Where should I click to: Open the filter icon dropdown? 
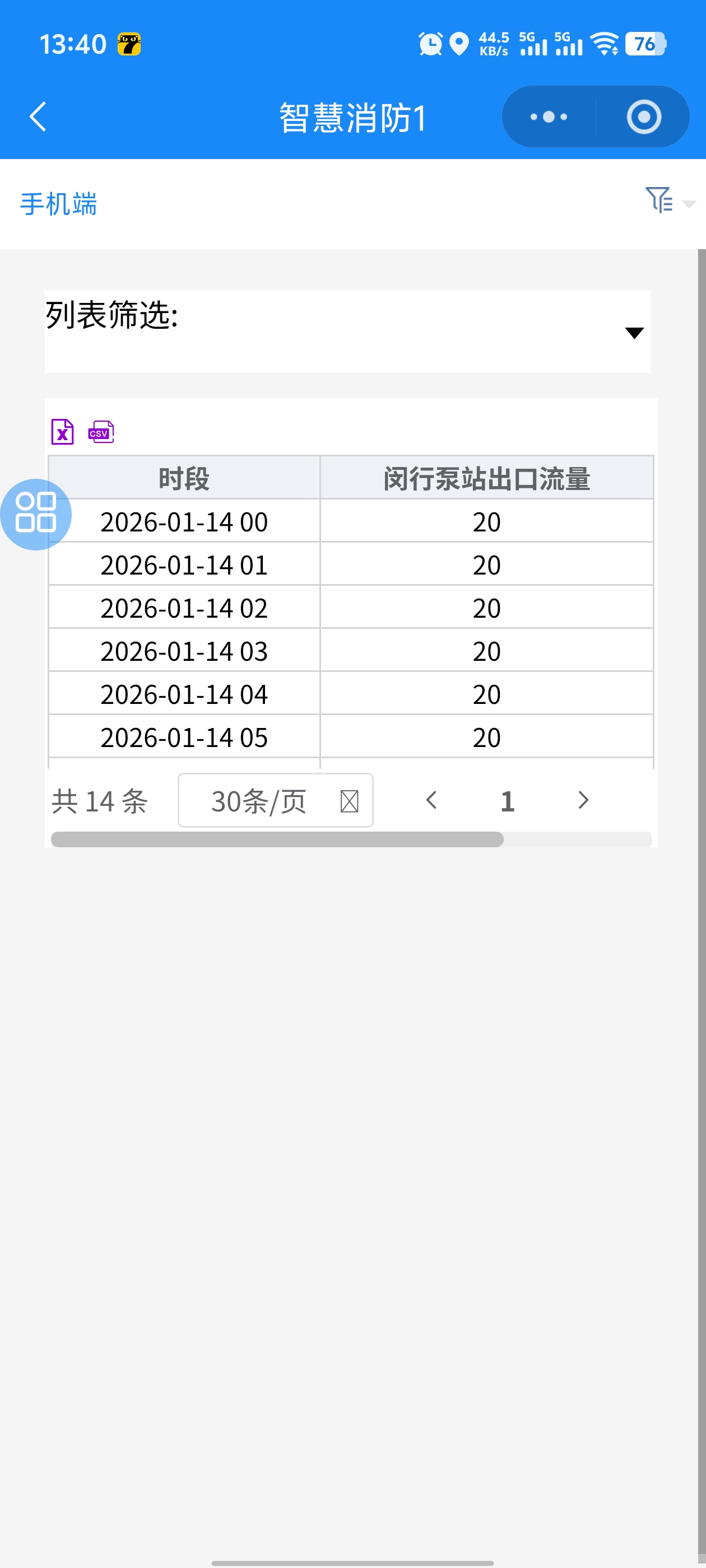[x=669, y=201]
